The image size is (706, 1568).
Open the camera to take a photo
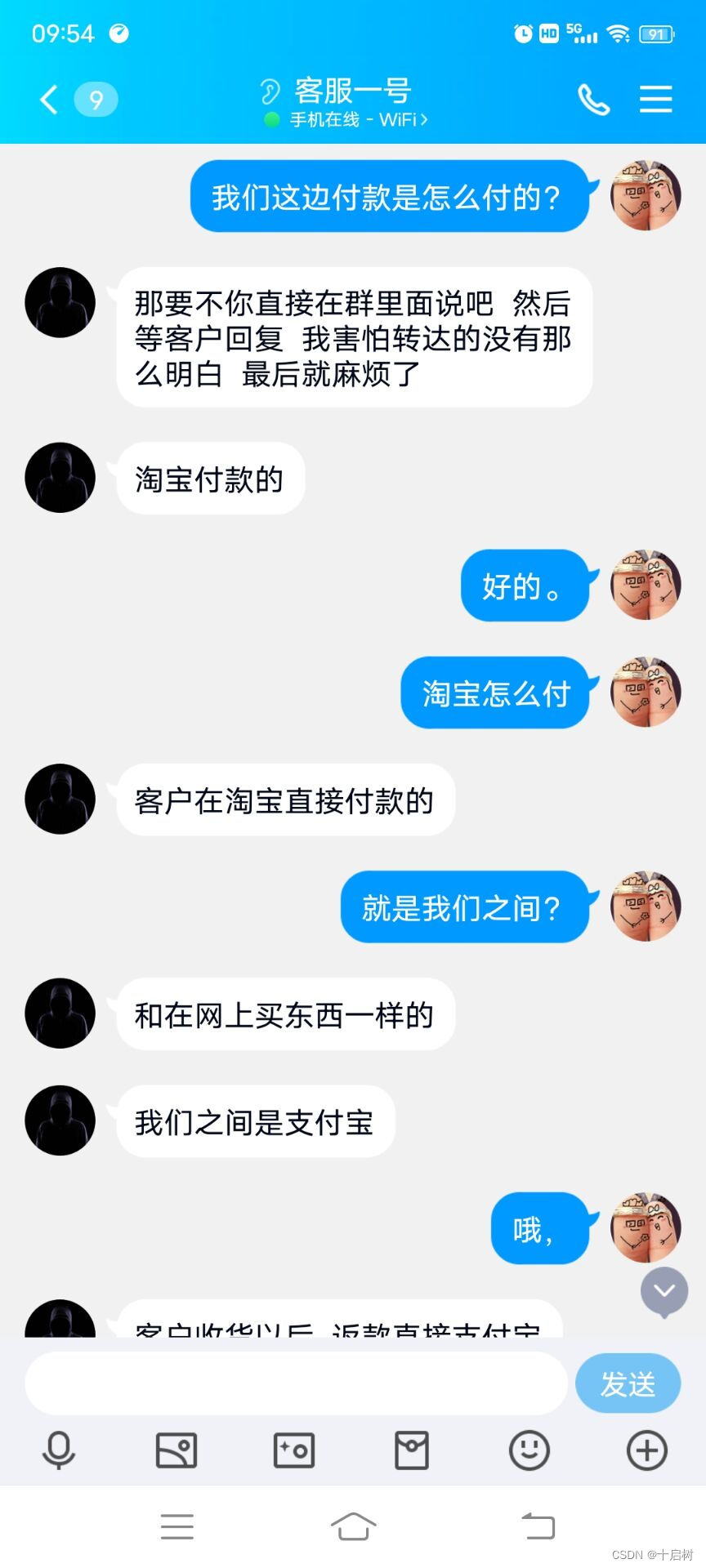point(294,1450)
